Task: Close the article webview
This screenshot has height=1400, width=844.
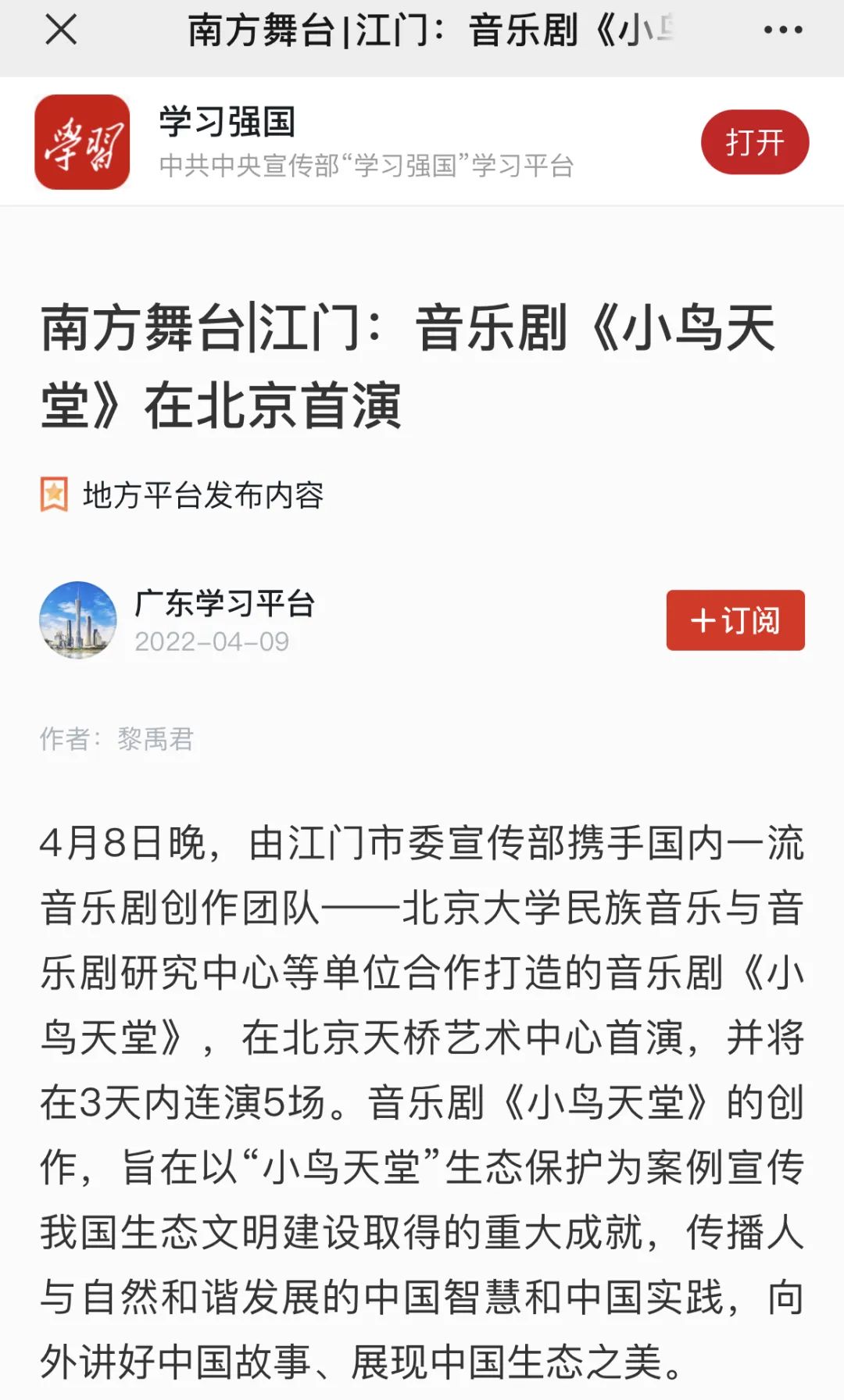Action: [61, 30]
